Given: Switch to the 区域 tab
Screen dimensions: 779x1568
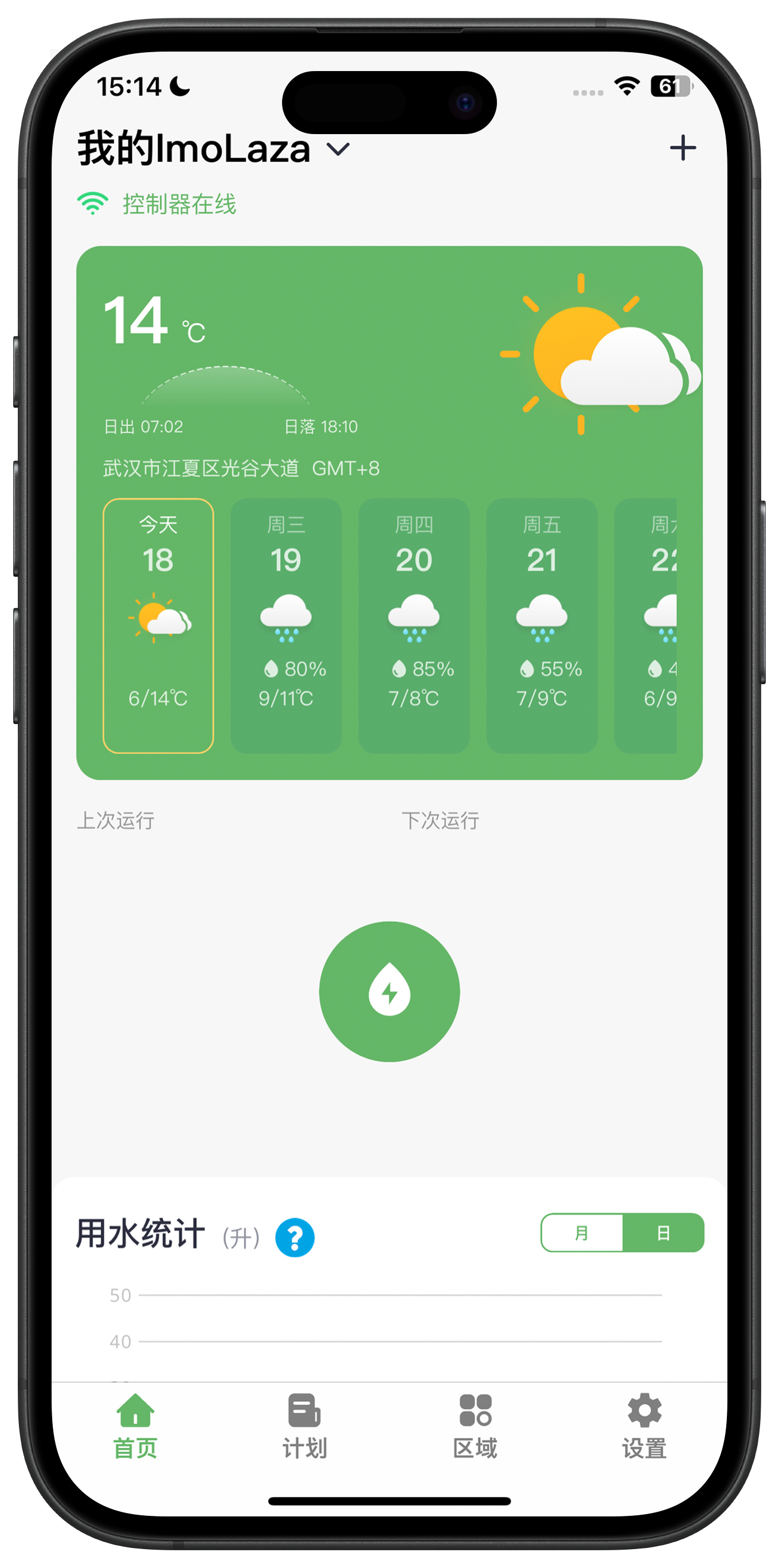Looking at the screenshot, I should tap(475, 1426).
